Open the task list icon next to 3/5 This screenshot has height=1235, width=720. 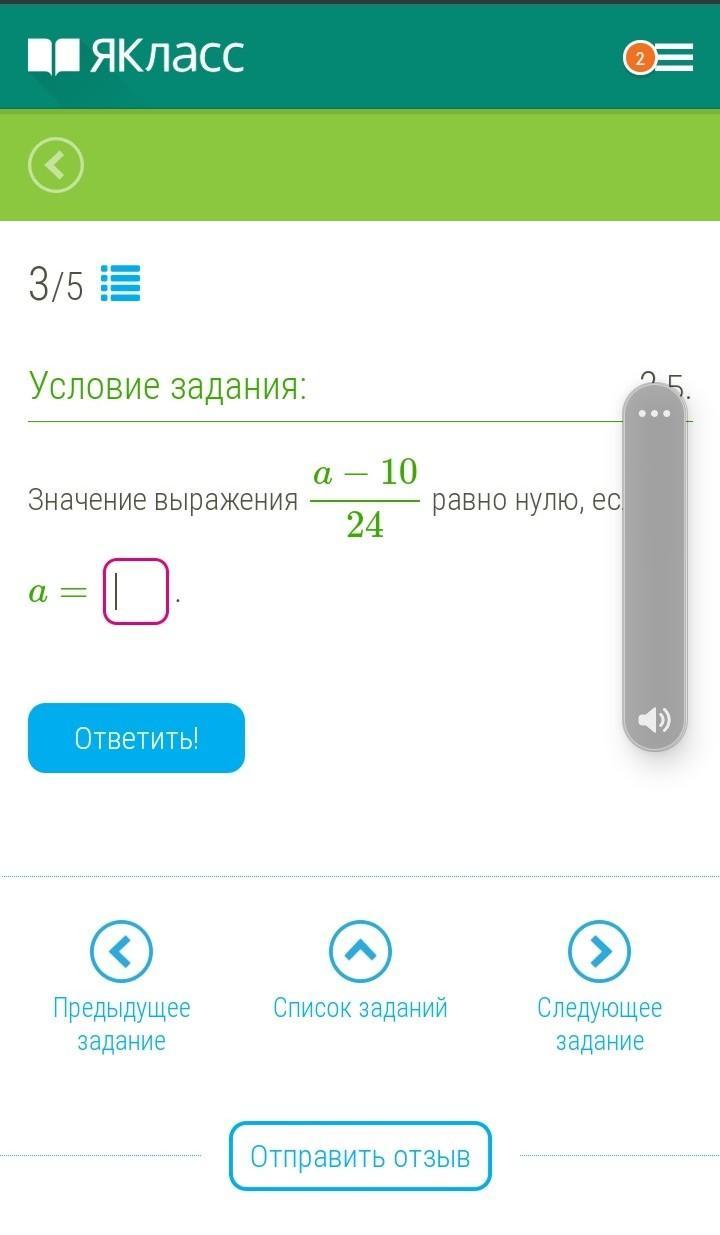tap(120, 284)
